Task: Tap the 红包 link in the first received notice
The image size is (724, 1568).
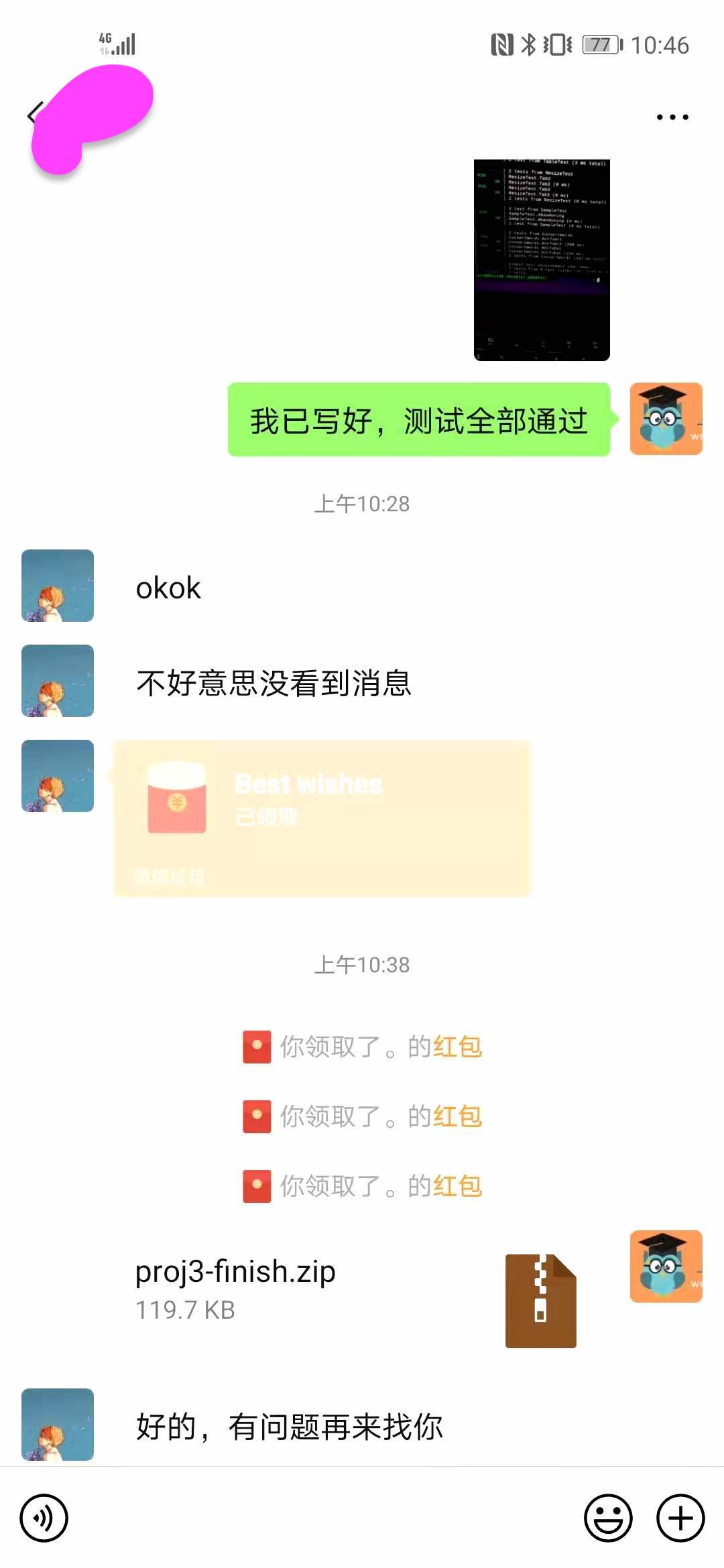Action: (x=458, y=1047)
